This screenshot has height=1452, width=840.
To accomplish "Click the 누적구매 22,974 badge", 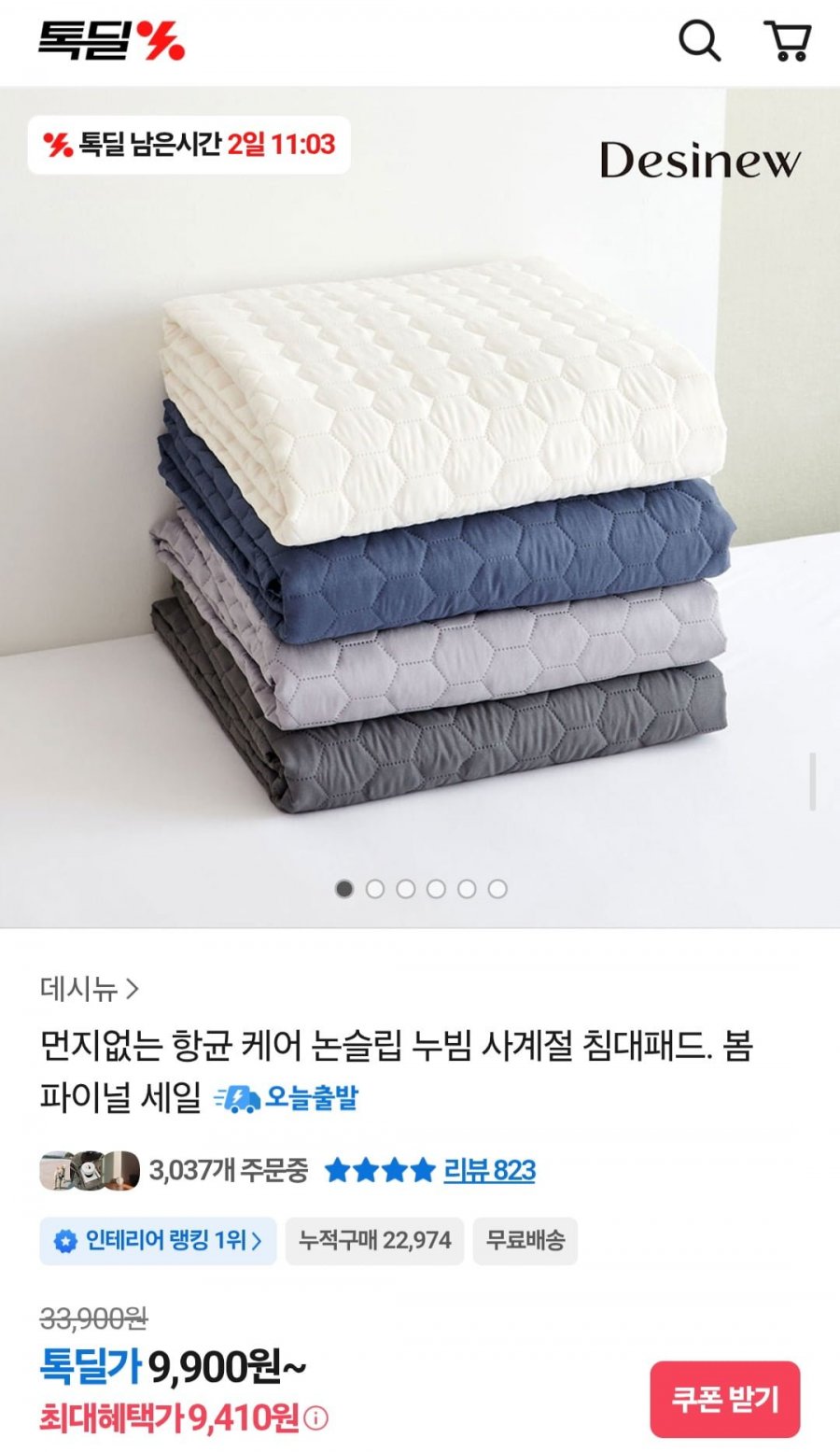I will [x=373, y=1242].
